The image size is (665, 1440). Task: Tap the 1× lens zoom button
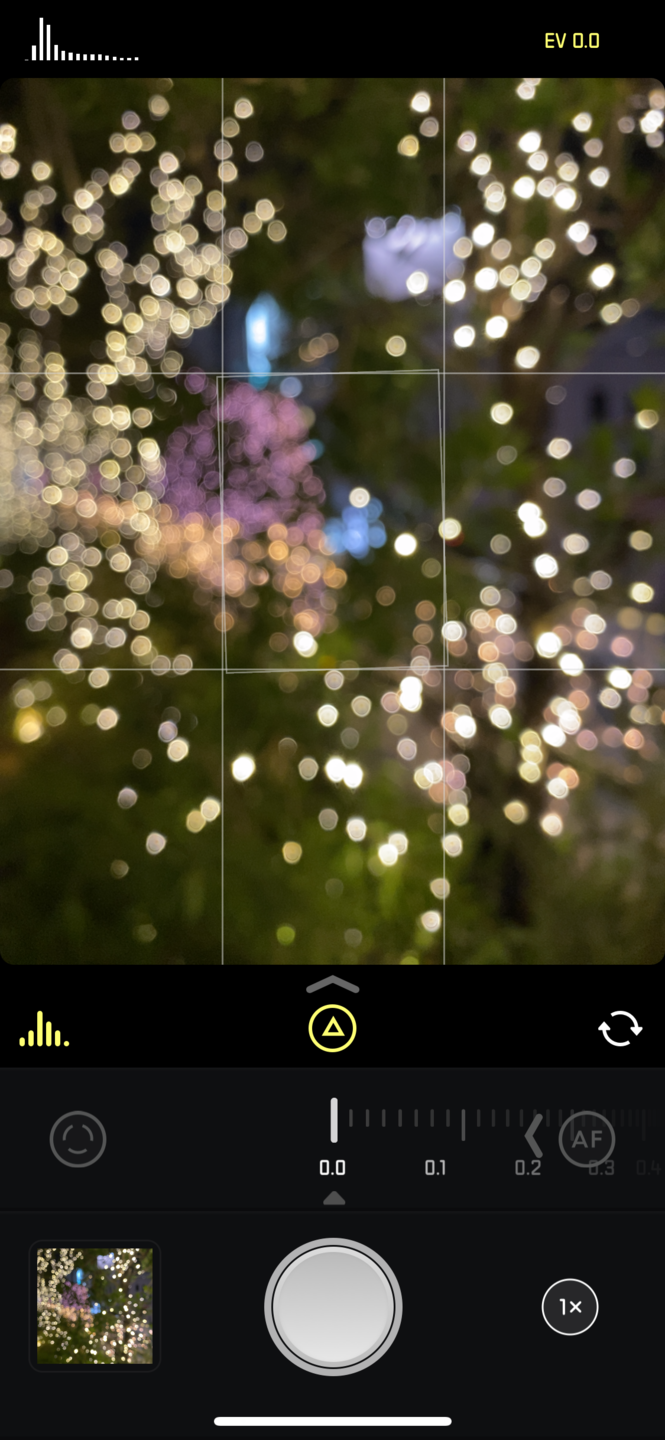[570, 1306]
